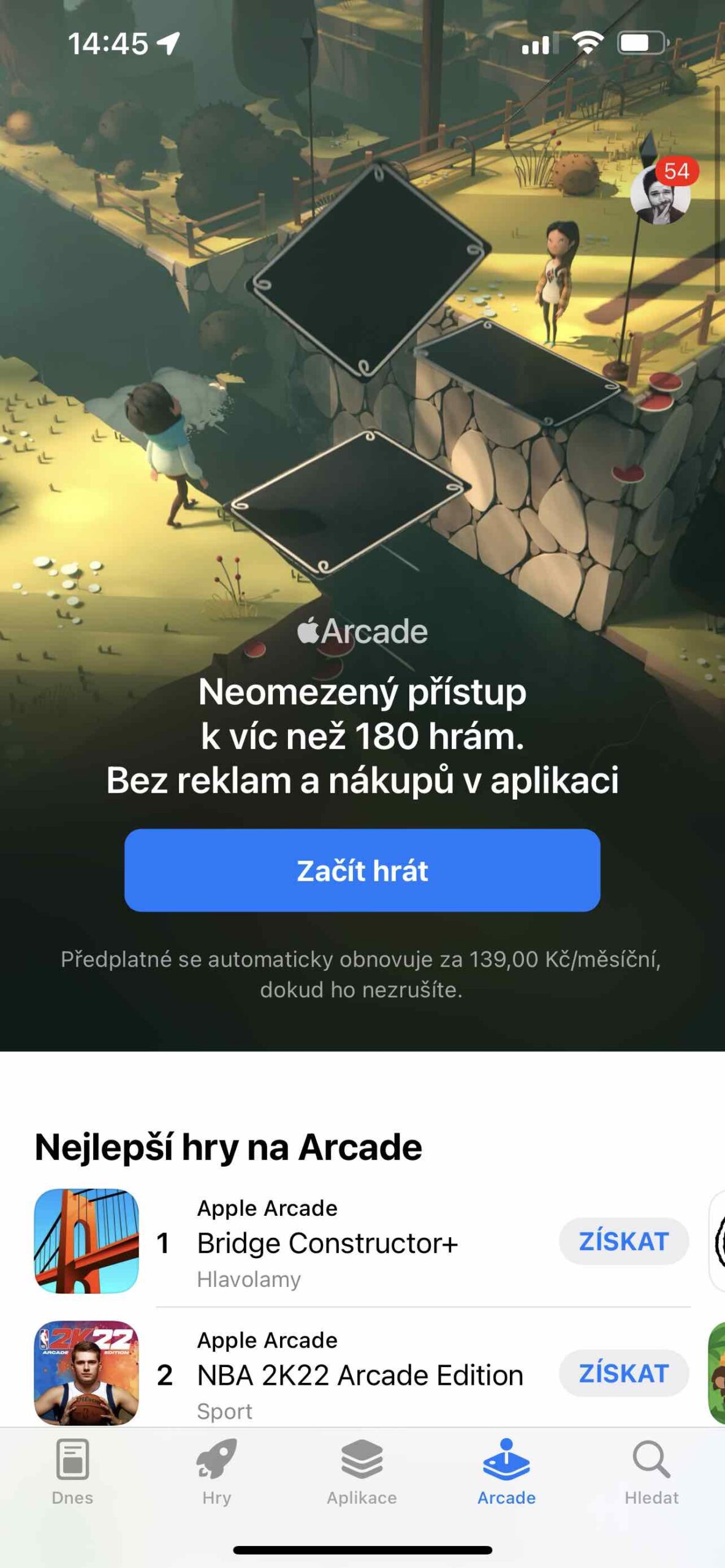Viewport: 725px width, 1568px height.
Task: Get NBA 2K22 Arcade Edition with ZÍSKAT
Action: tap(623, 1373)
